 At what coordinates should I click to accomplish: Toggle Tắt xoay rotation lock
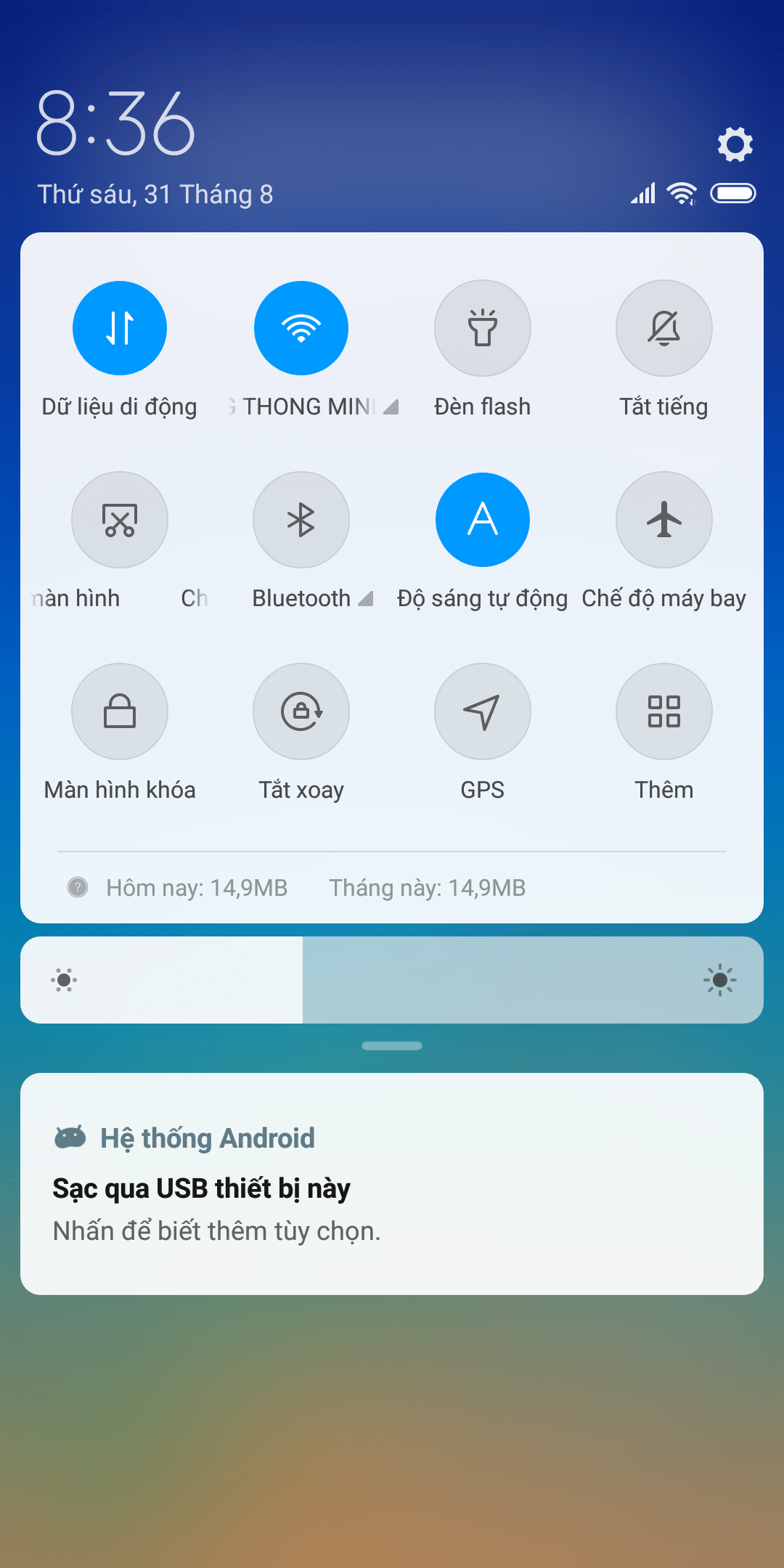pos(301,711)
